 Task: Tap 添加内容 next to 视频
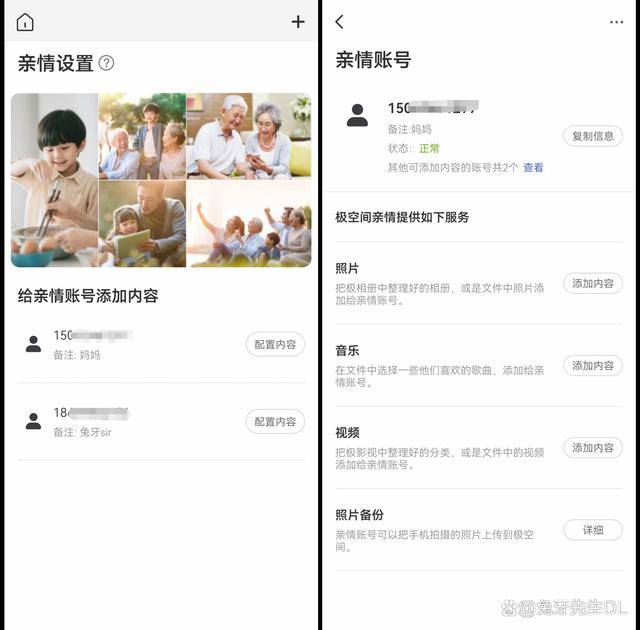(593, 447)
